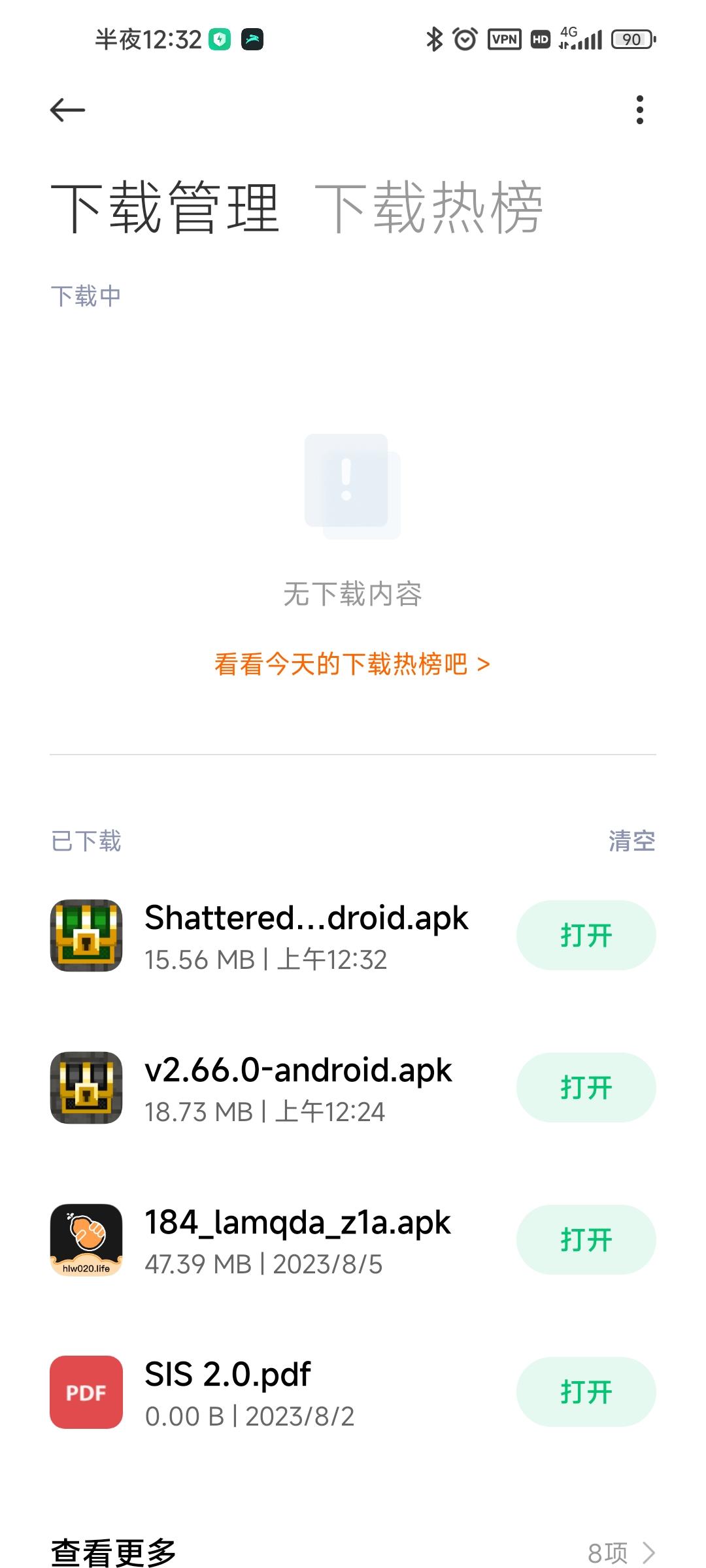Select the Shattered...droid.apk download row
The image size is (706, 1568).
(306, 936)
